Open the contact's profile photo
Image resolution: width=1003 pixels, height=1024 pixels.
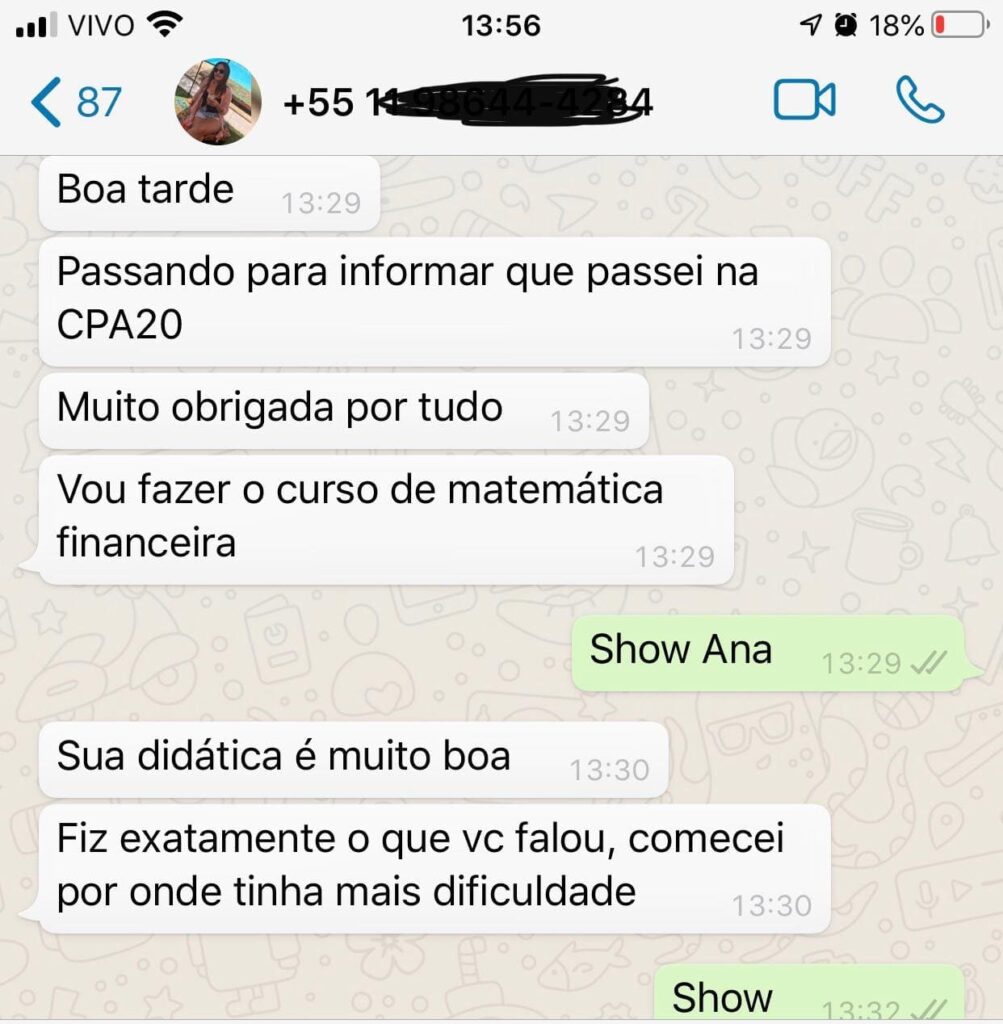218,102
